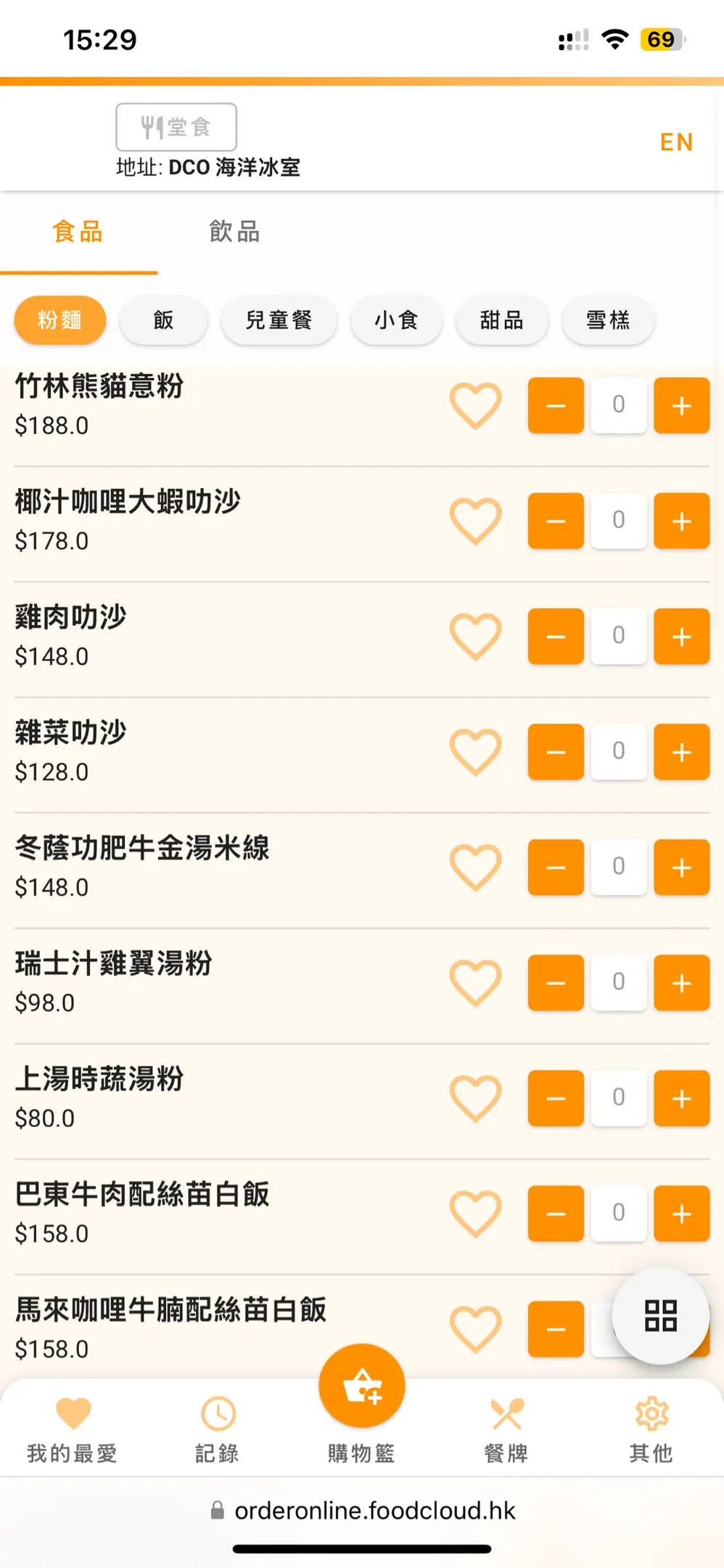The width and height of the screenshot is (724, 1568).
Task: Tap the quantity field for 上湯時蔬湯粉
Action: click(619, 1098)
